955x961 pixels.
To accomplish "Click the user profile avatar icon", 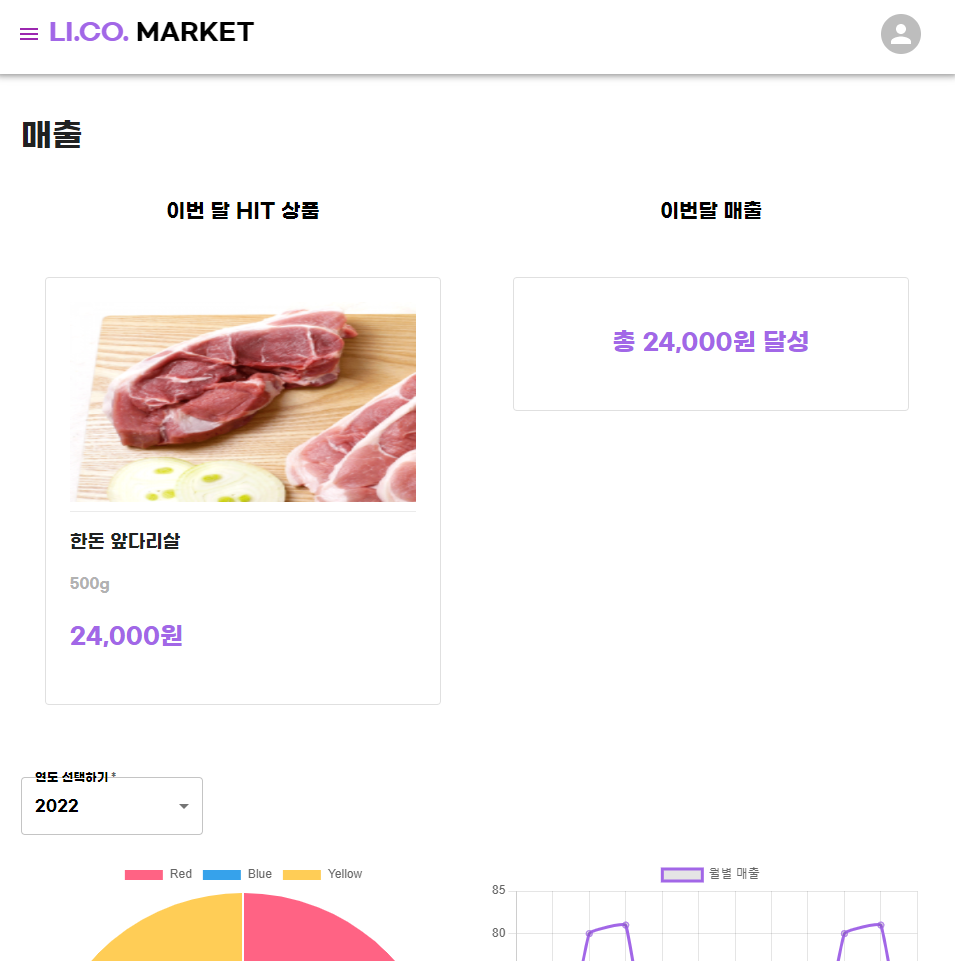I will click(899, 33).
